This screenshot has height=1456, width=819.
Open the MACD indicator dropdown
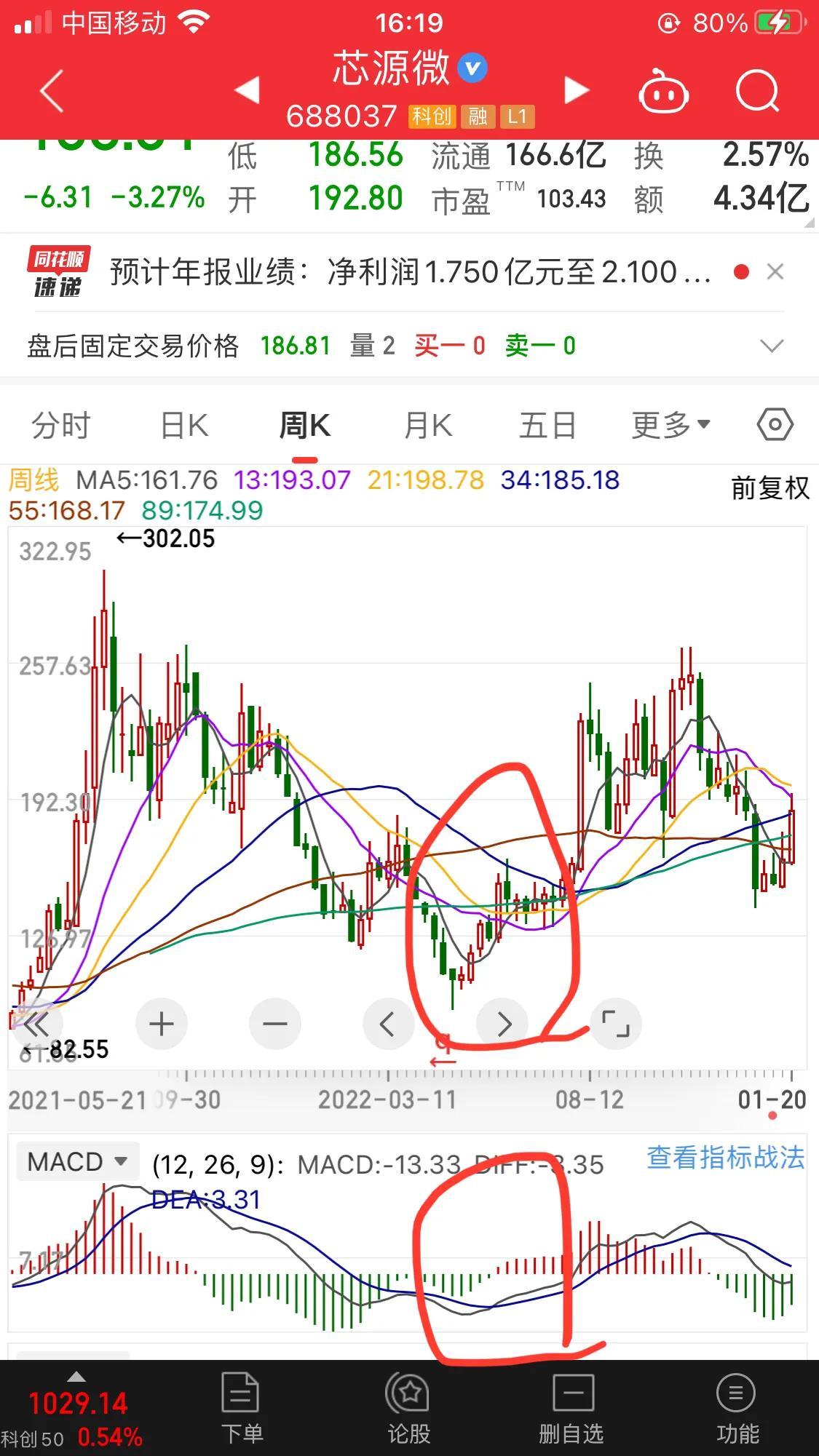77,1161
